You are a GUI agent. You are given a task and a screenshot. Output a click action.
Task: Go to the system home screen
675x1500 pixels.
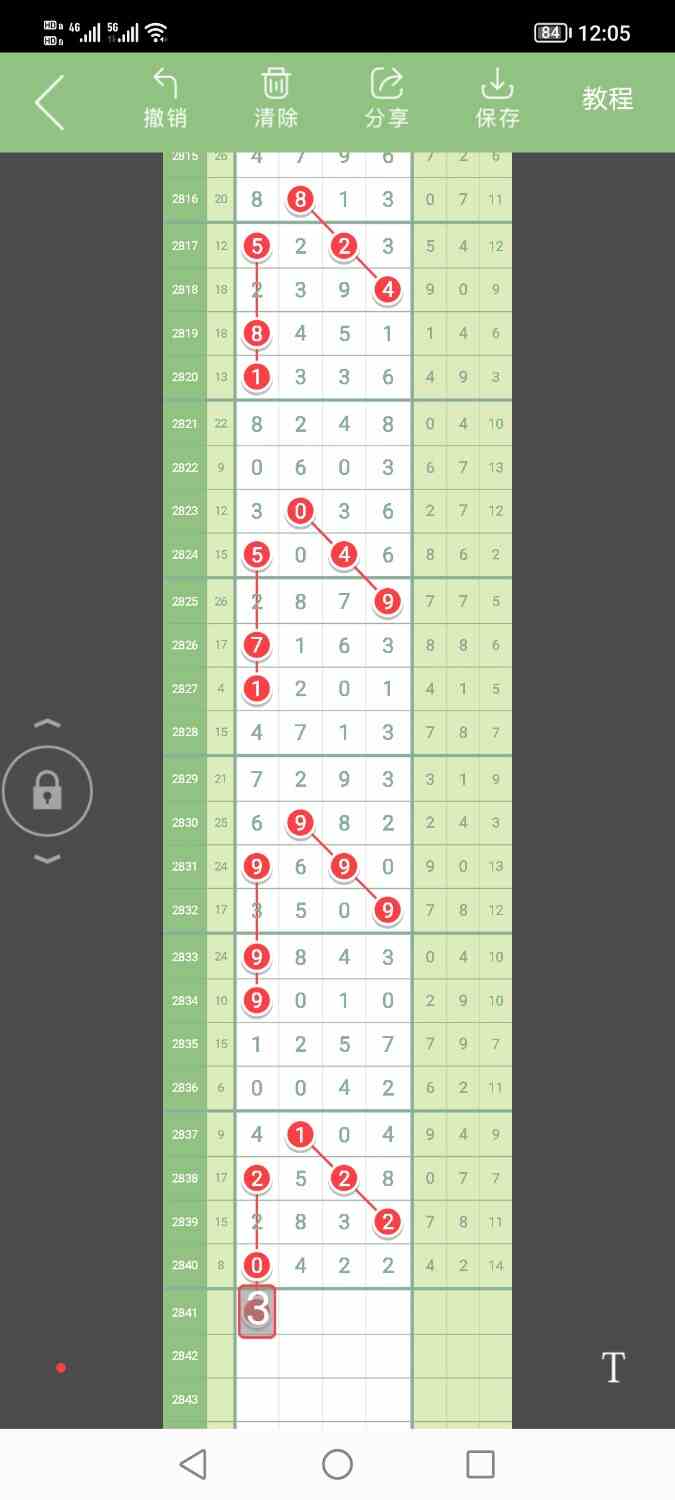tap(337, 1465)
